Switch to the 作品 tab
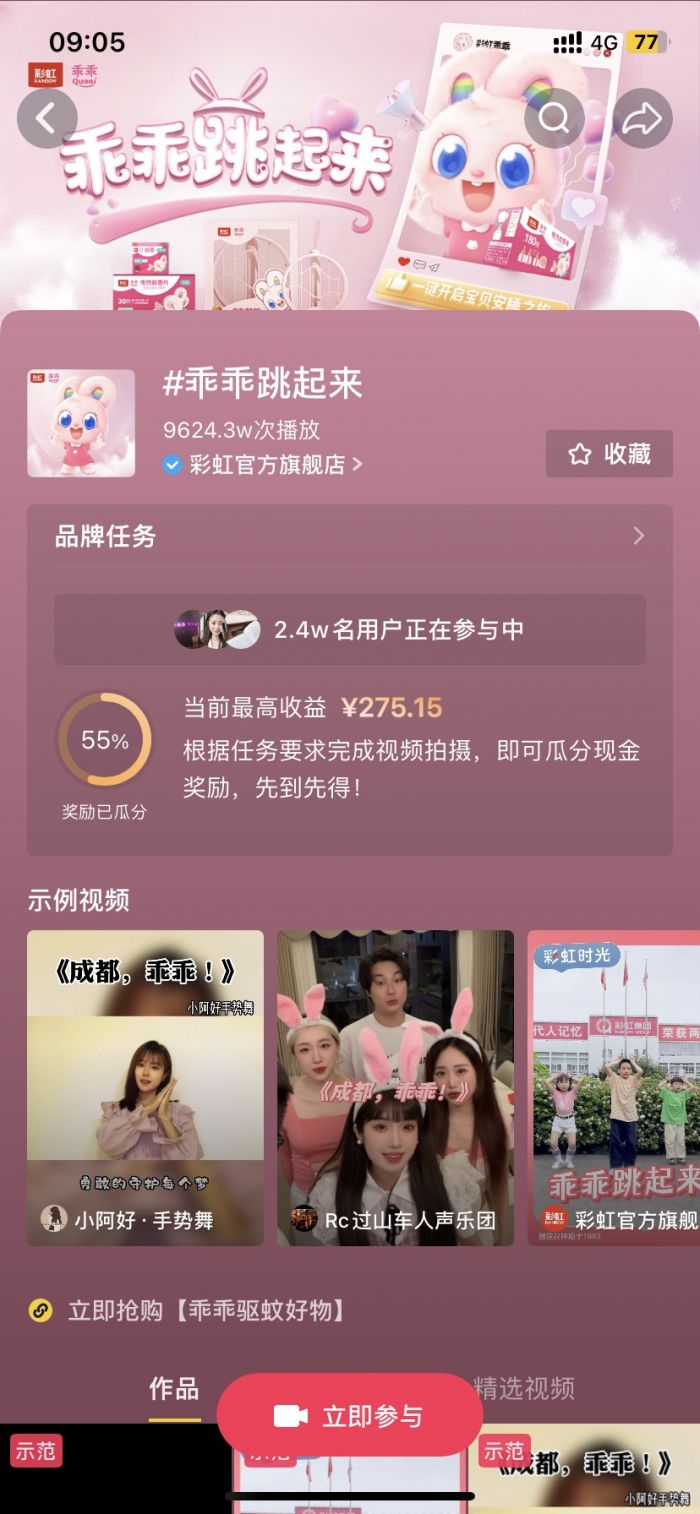The width and height of the screenshot is (700, 1514). click(174, 1389)
